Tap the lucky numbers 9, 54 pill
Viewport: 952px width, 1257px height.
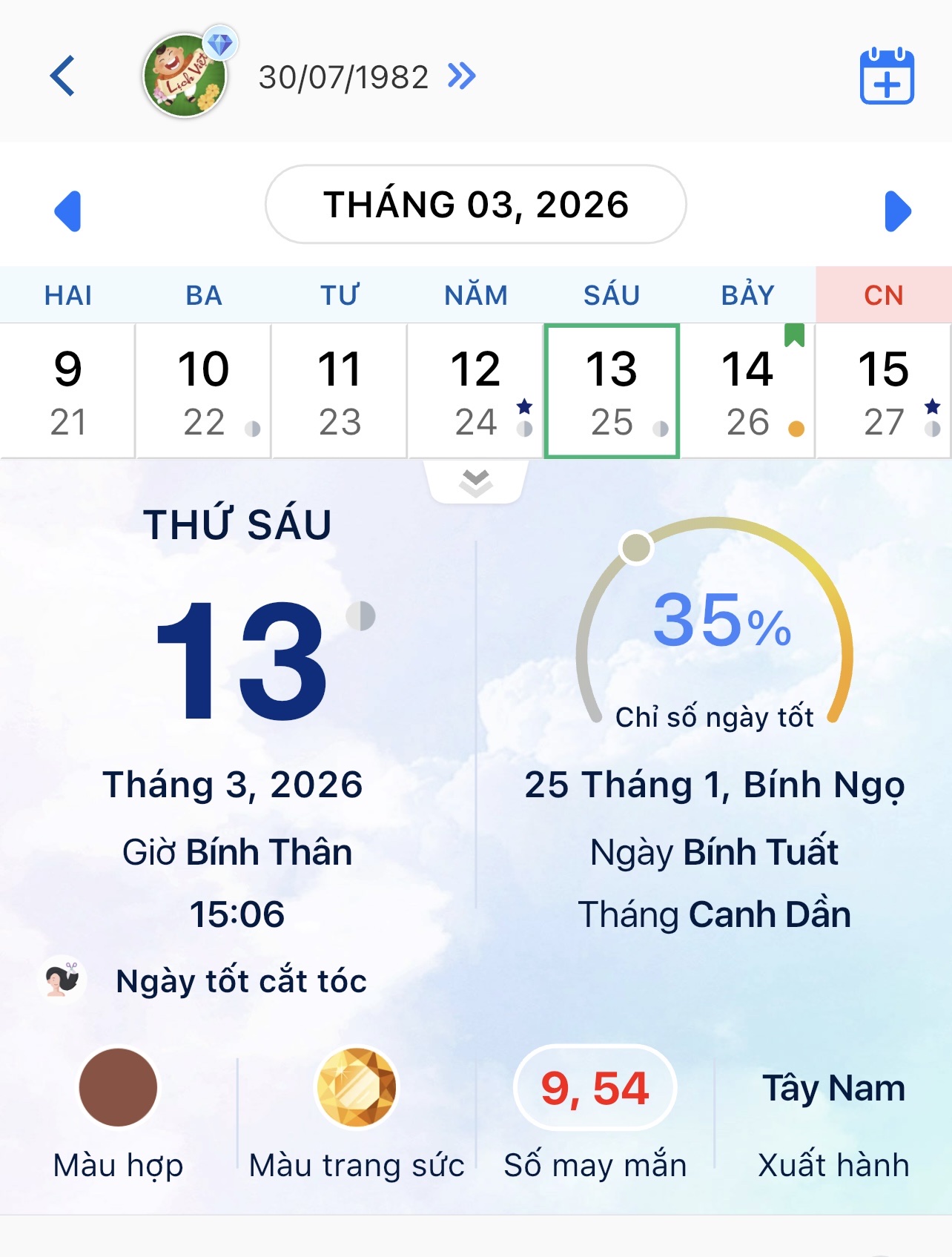coord(594,1088)
